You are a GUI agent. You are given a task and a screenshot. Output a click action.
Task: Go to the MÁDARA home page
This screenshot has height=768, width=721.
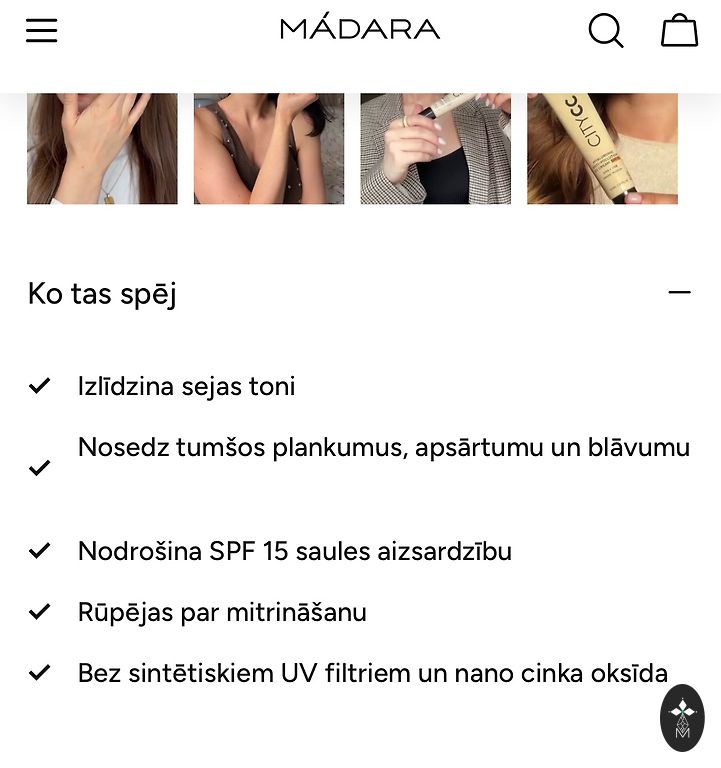(x=360, y=28)
